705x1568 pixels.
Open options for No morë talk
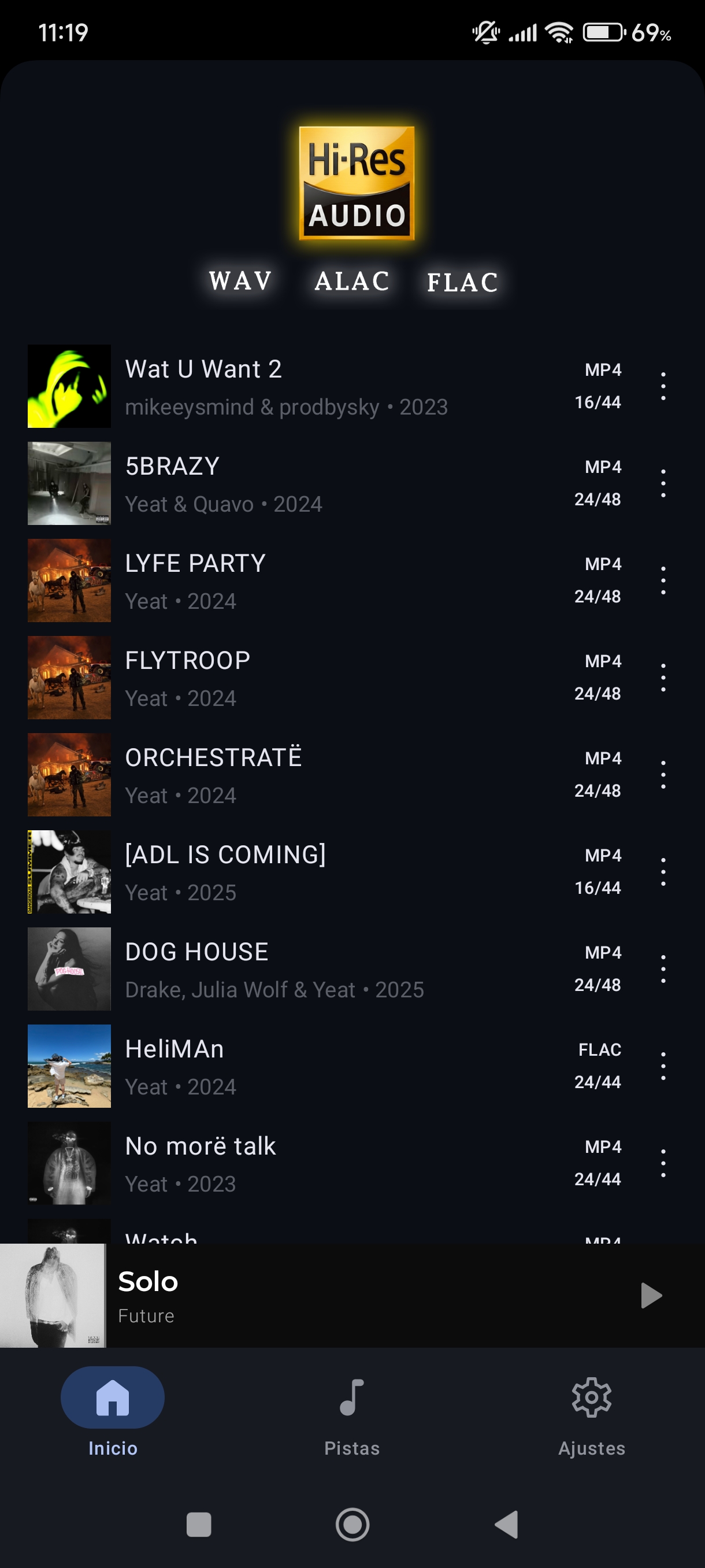click(662, 1163)
